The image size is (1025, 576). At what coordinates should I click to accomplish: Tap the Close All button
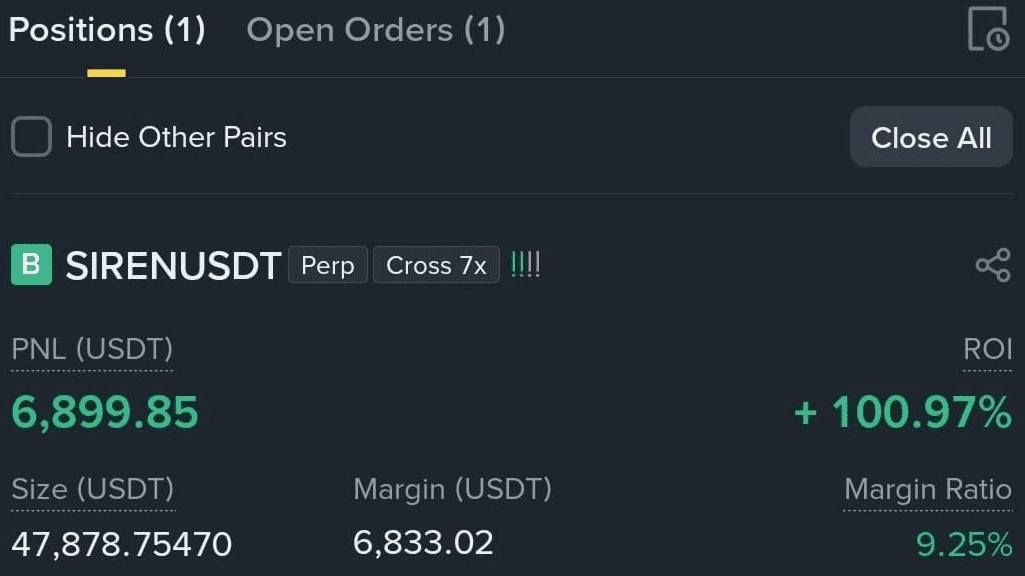[931, 137]
